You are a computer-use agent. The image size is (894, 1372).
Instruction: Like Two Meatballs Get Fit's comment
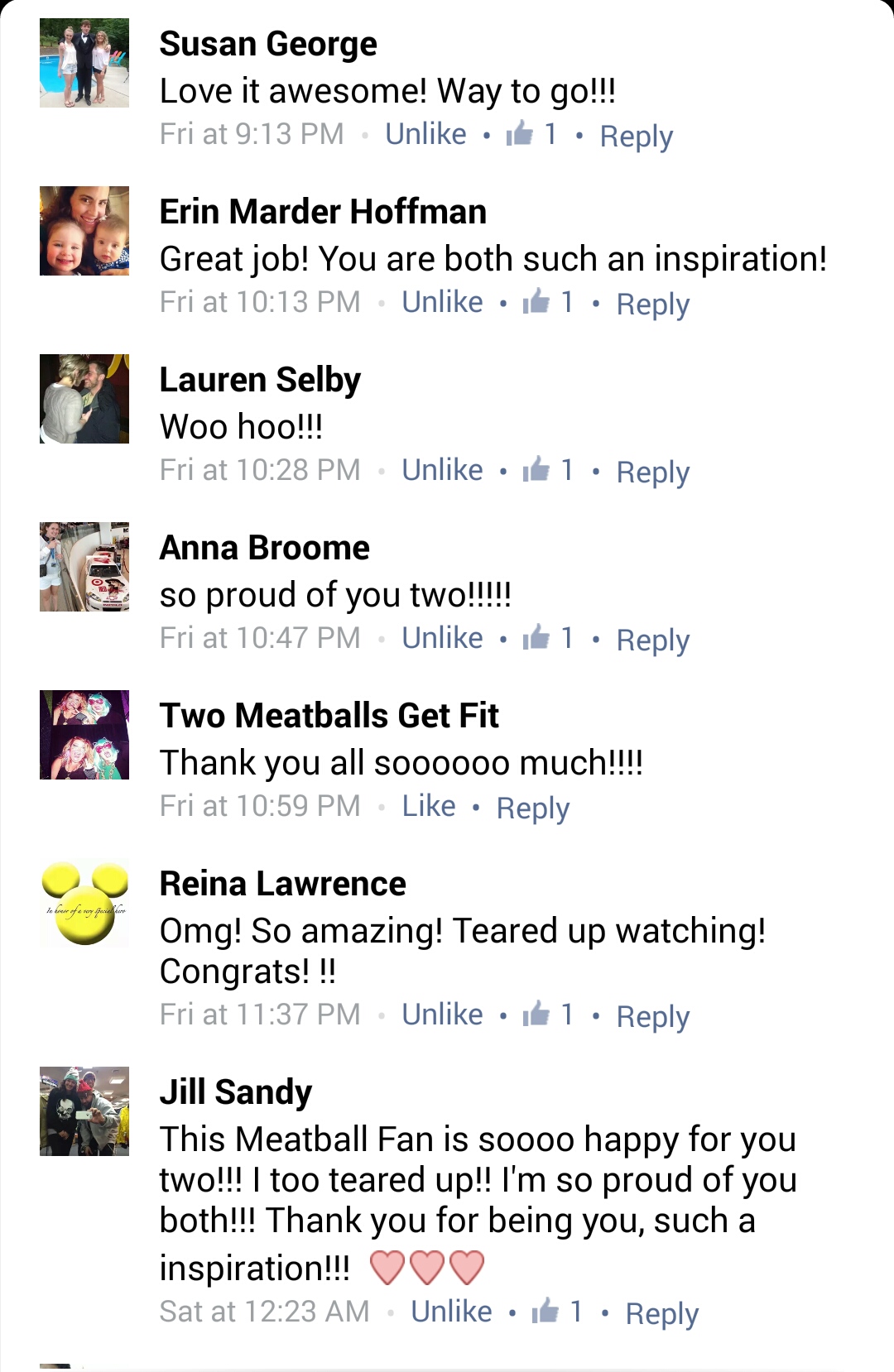[429, 806]
